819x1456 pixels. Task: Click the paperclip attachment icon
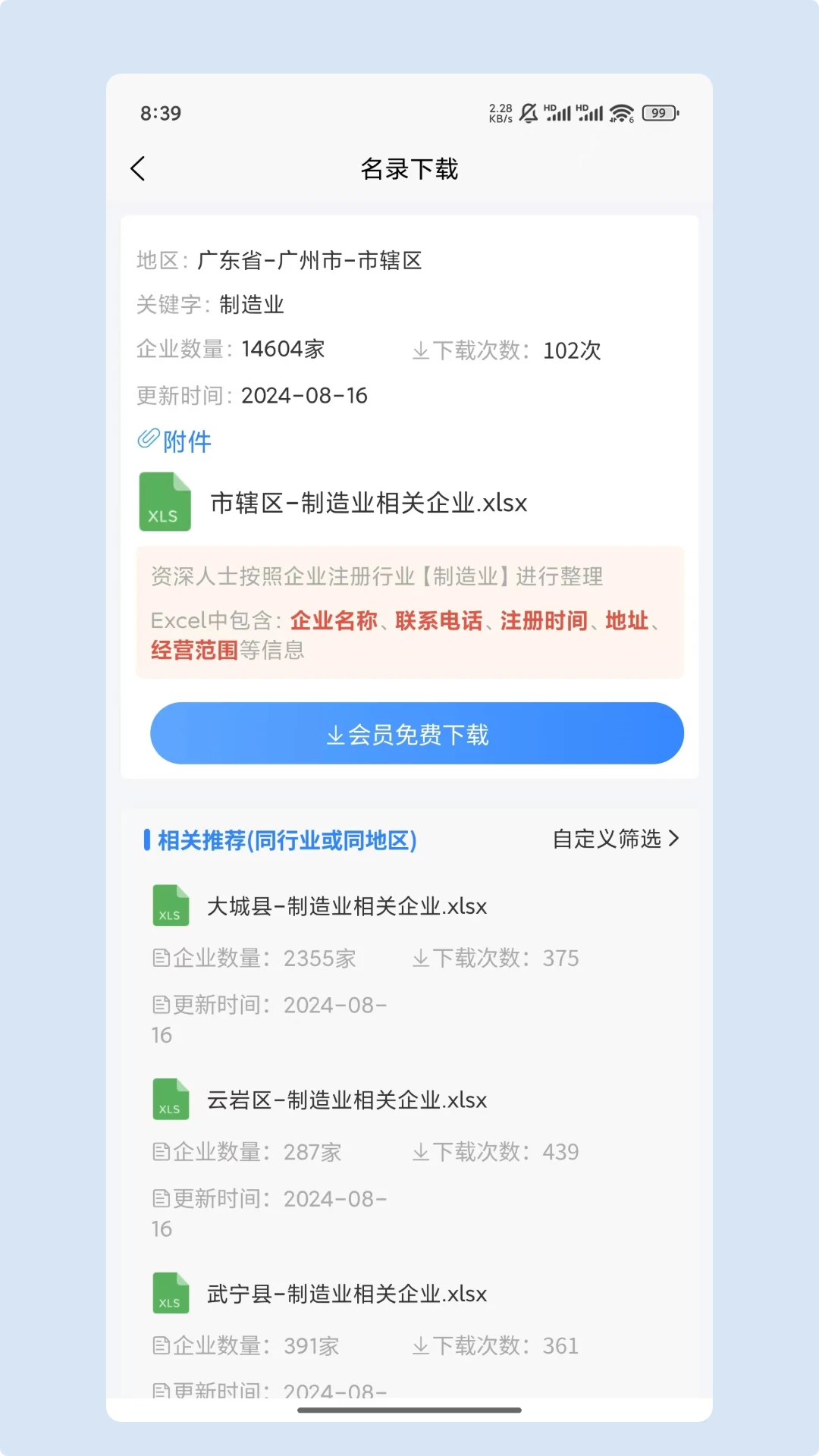[149, 438]
